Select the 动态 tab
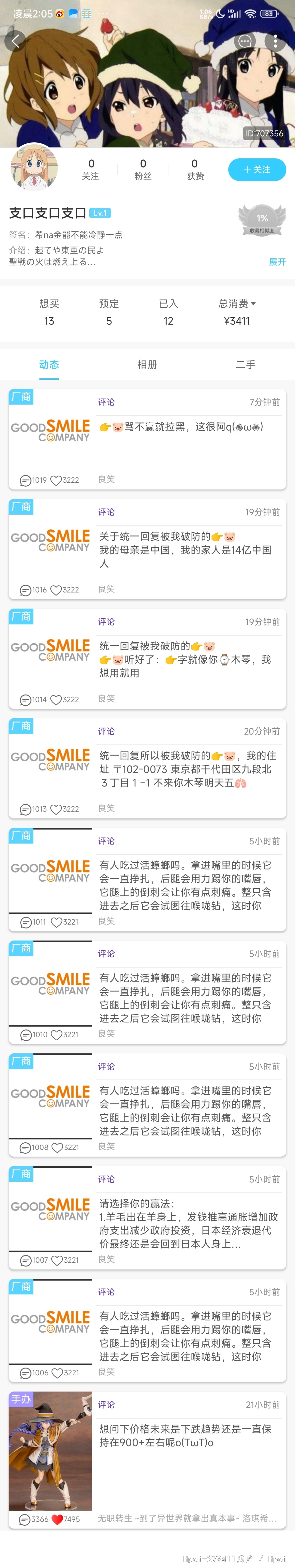The height and width of the screenshot is (1568, 295). tap(49, 364)
